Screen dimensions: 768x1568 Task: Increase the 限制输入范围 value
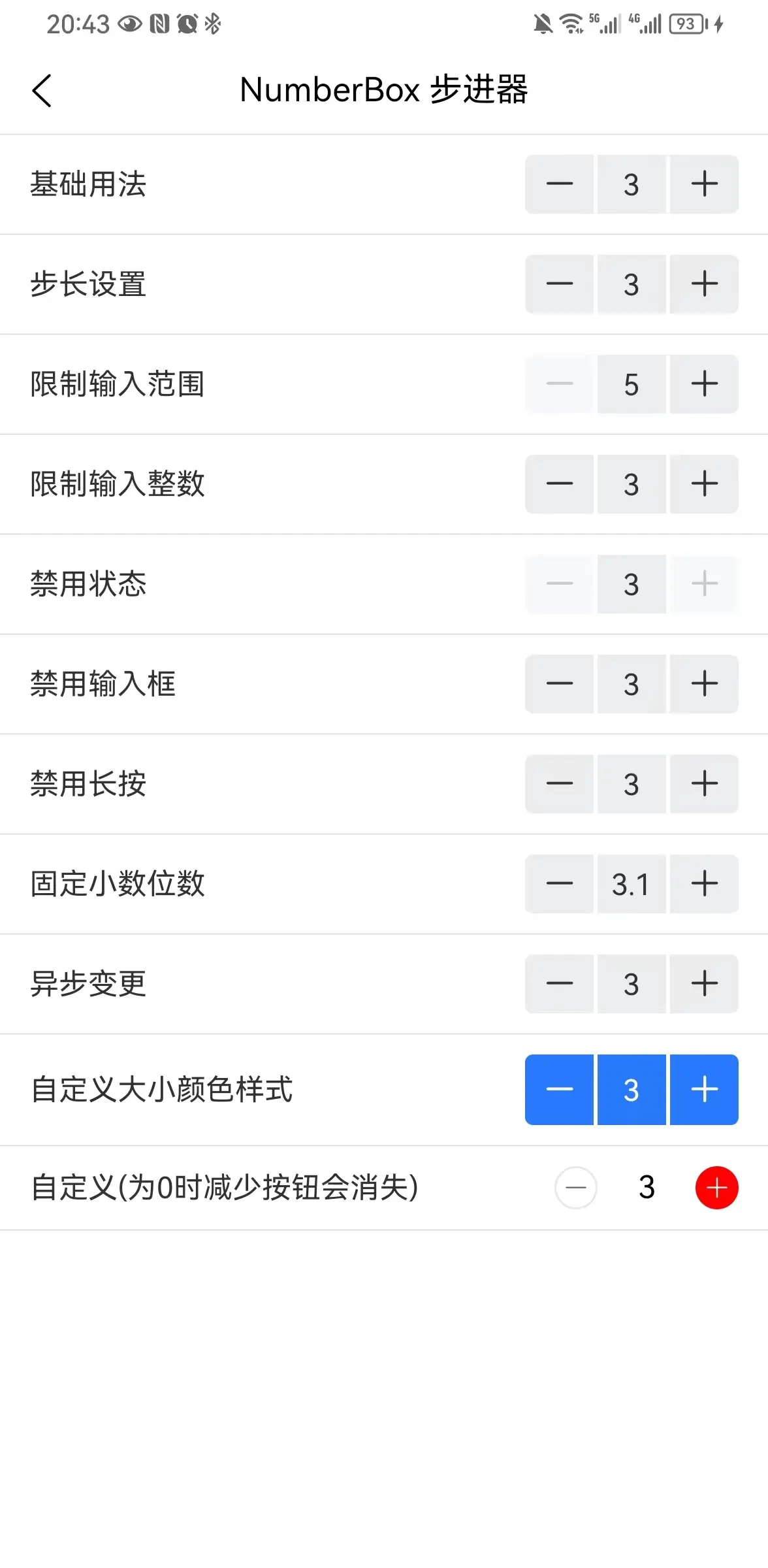click(704, 384)
